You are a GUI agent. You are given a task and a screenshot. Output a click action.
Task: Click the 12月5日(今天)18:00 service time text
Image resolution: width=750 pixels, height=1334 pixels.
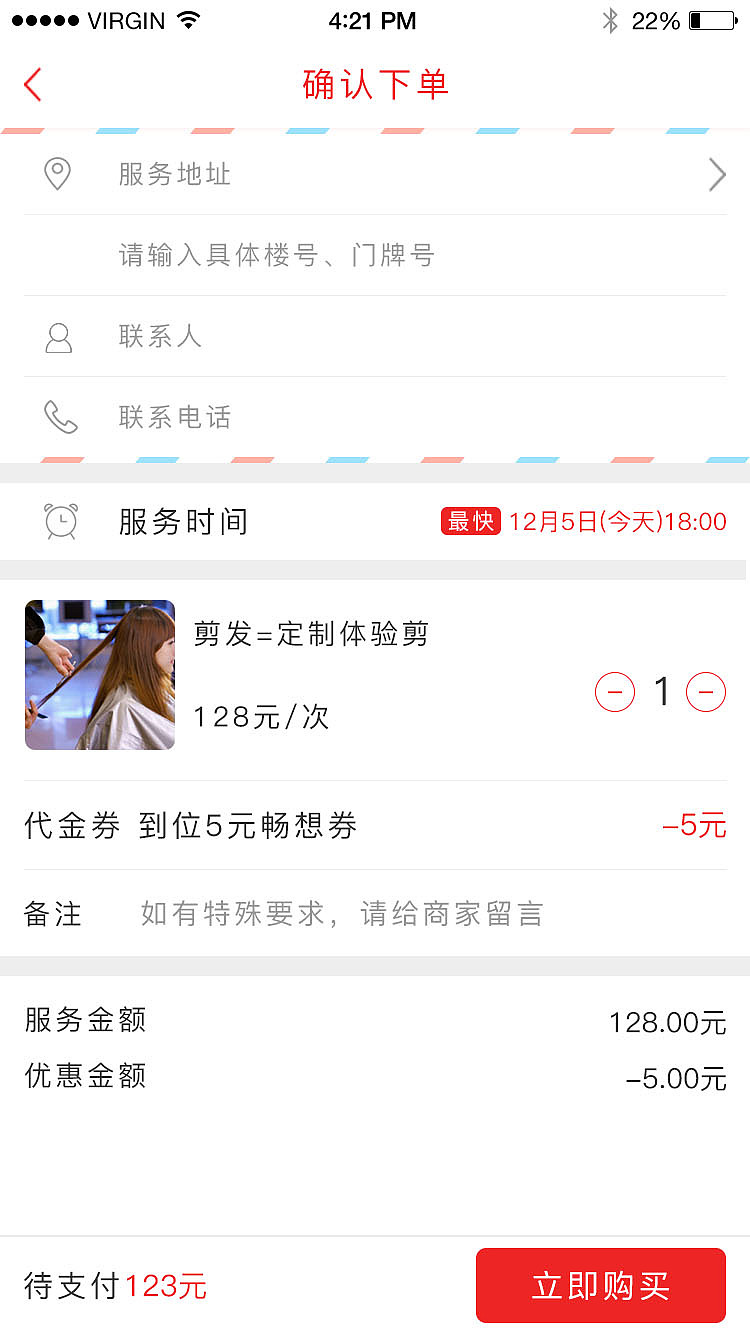coord(617,521)
